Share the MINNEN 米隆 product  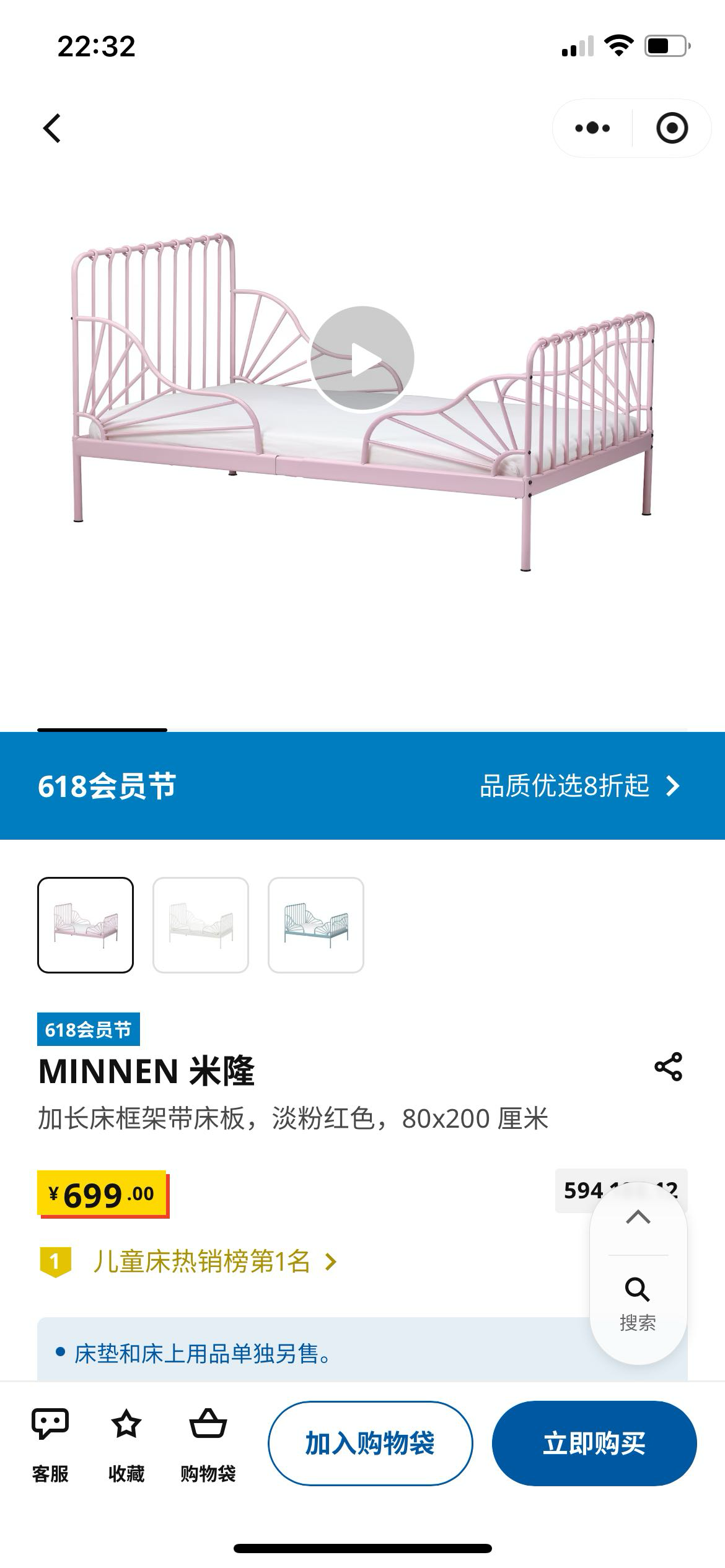(668, 1066)
